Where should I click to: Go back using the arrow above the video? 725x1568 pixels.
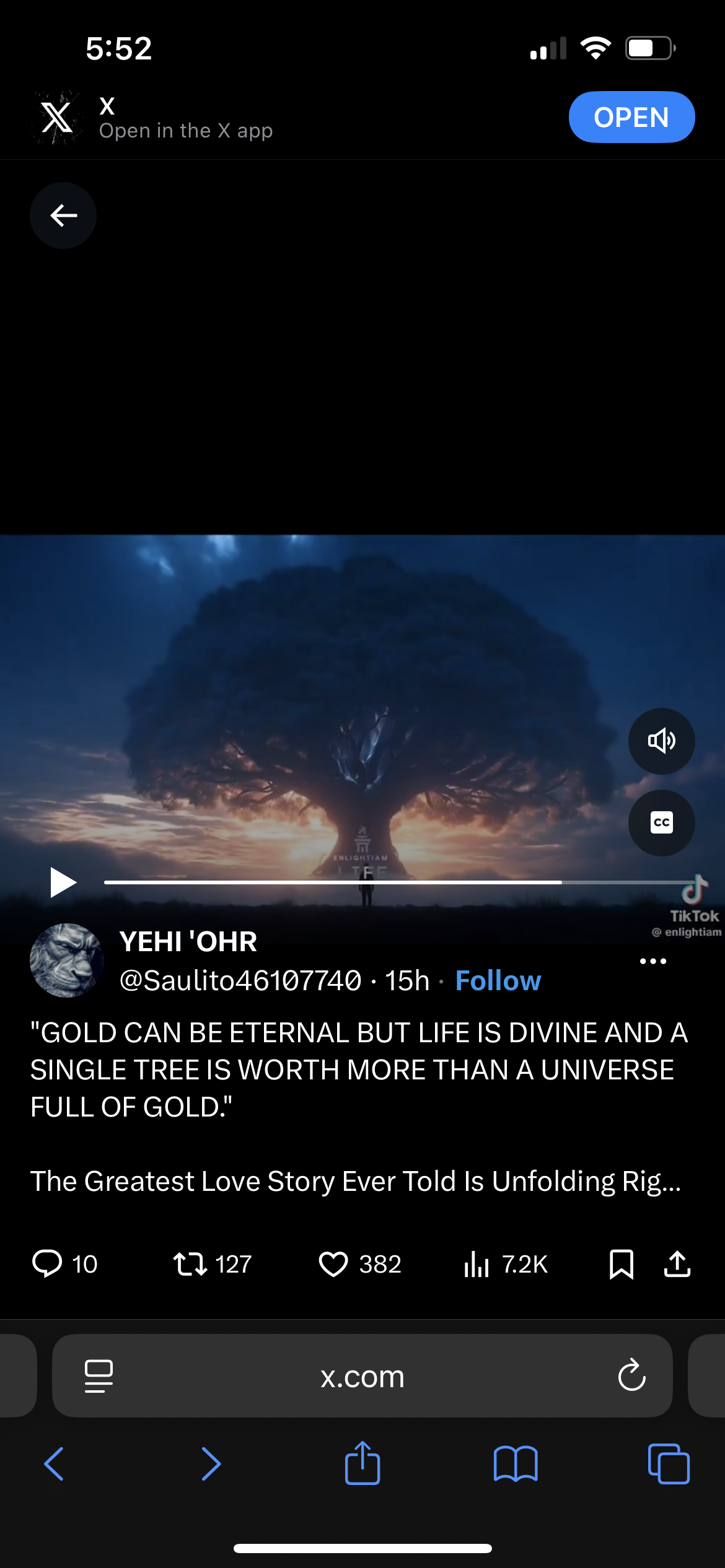pyautogui.click(x=63, y=216)
